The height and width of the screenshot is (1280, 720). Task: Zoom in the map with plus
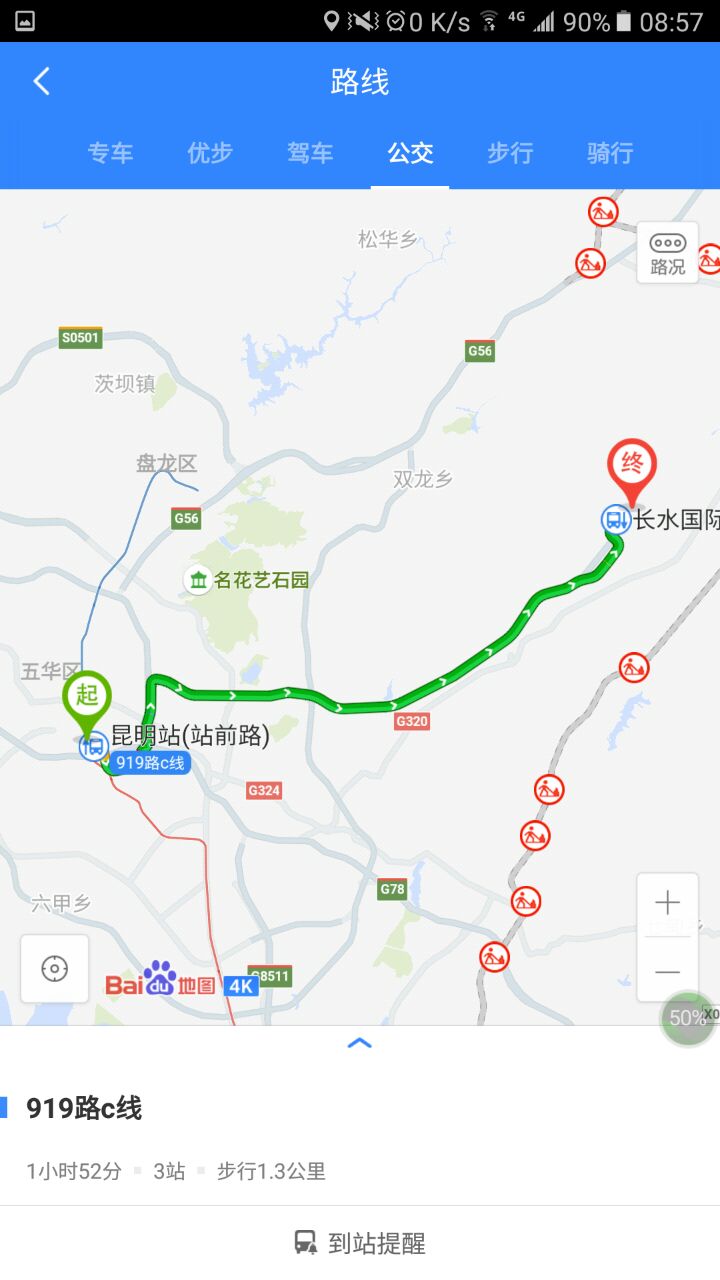coord(667,904)
